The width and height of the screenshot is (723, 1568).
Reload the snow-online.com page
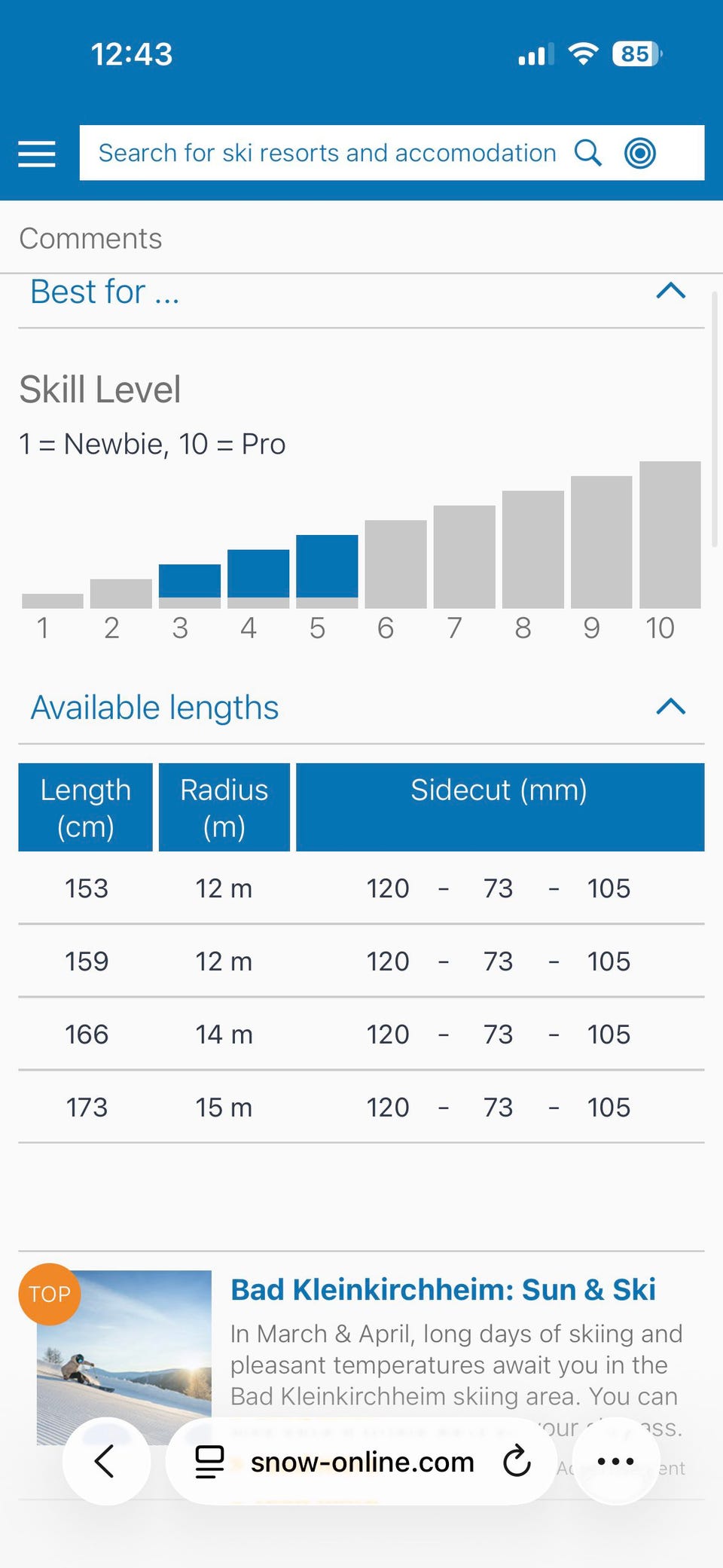517,1462
